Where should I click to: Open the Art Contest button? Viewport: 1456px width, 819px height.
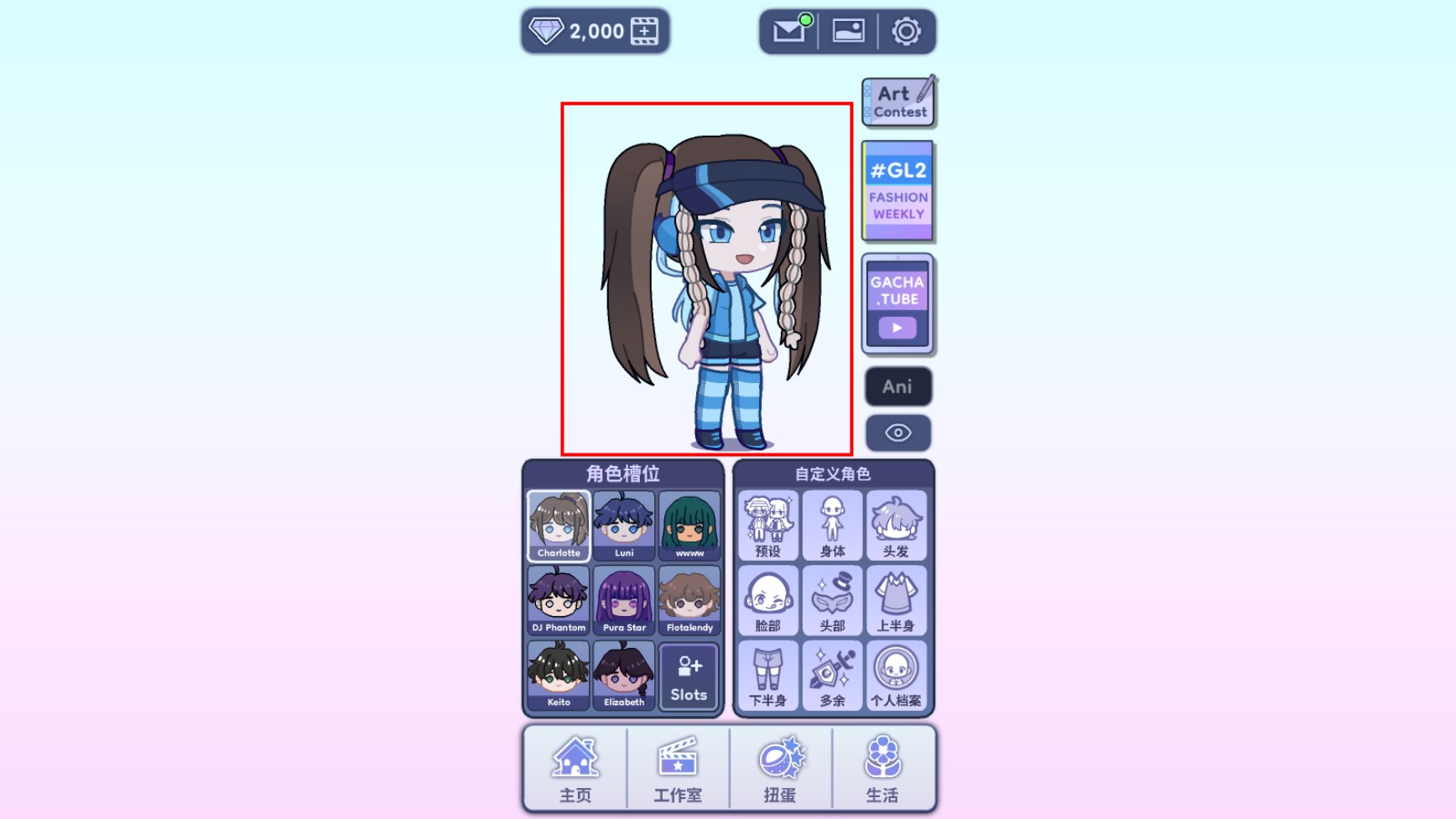[x=898, y=102]
